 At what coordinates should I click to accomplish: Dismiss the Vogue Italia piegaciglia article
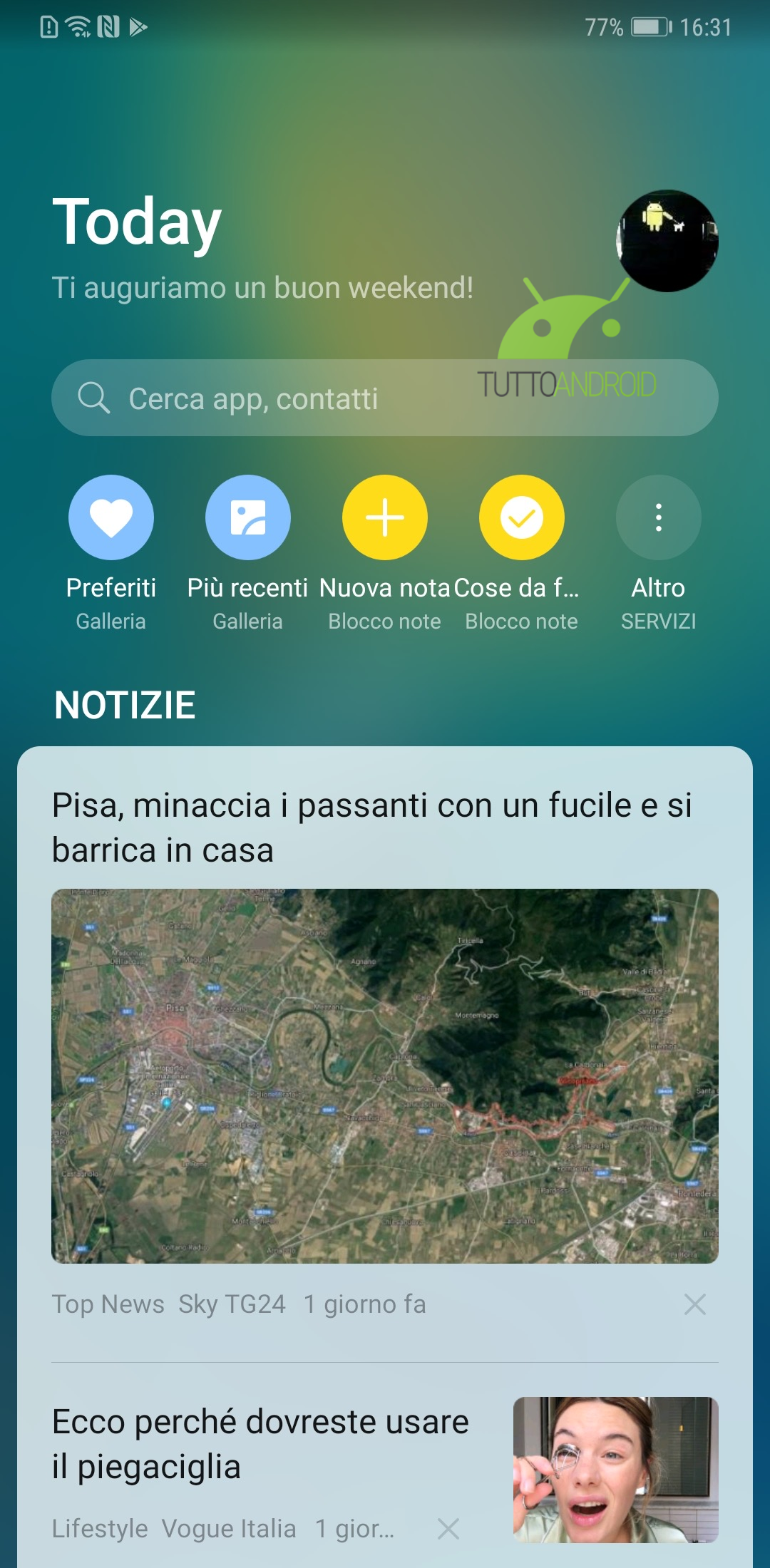click(x=448, y=1528)
